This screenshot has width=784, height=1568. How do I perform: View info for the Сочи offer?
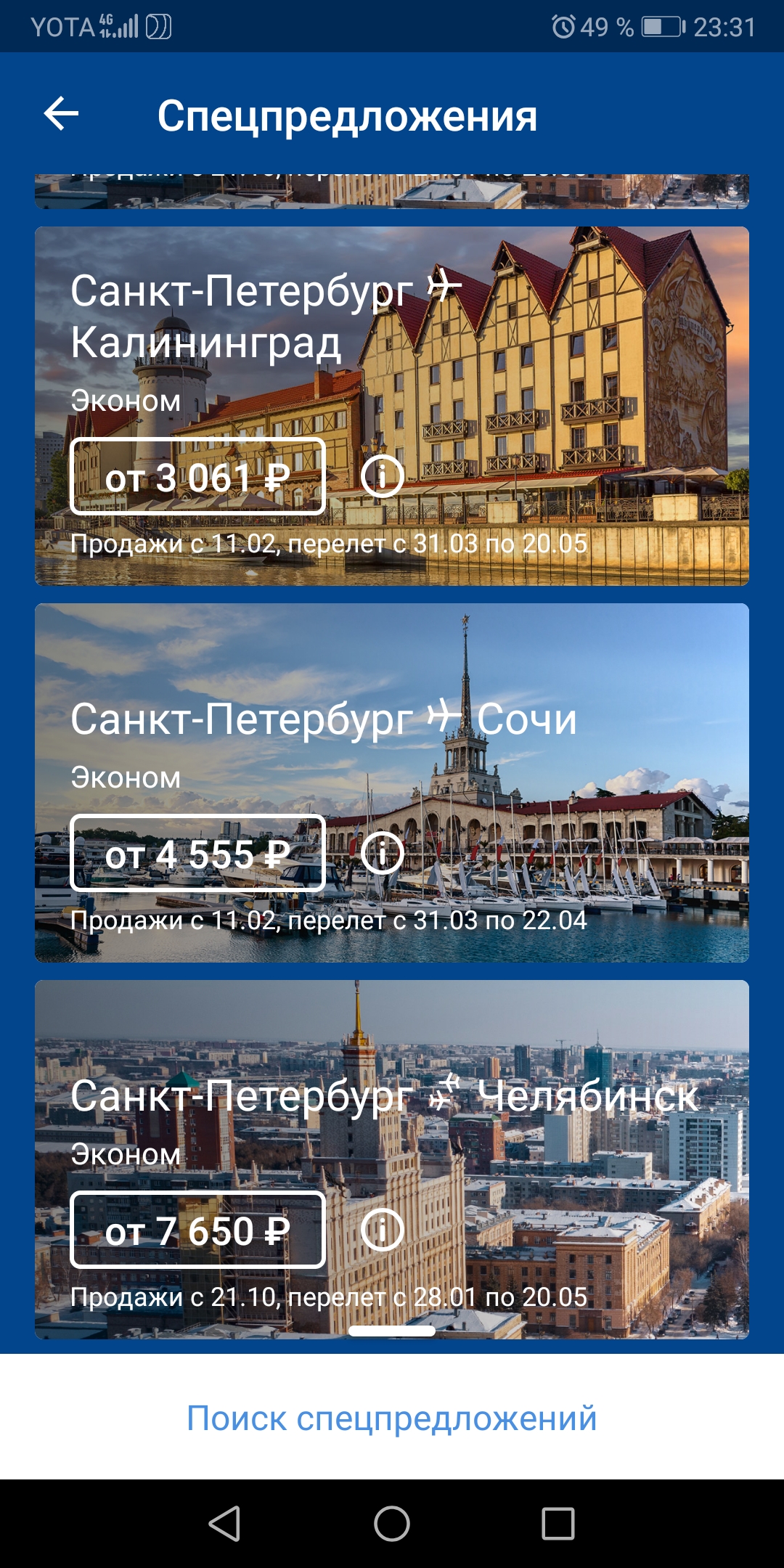click(x=382, y=853)
